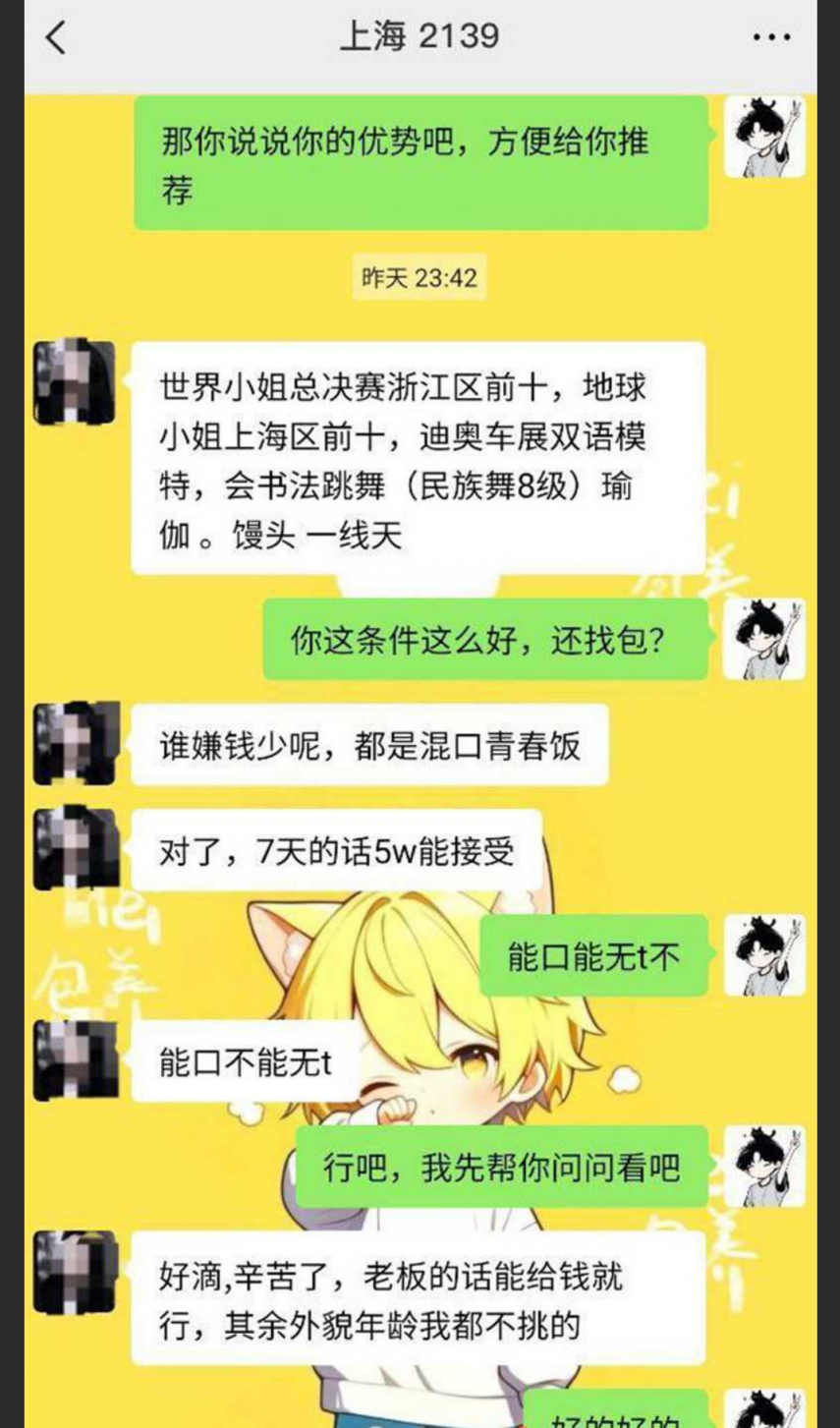Tap own avatar beside 行吧，我先帮你问问看吧
This screenshot has height=1428, width=840.
click(x=763, y=1166)
